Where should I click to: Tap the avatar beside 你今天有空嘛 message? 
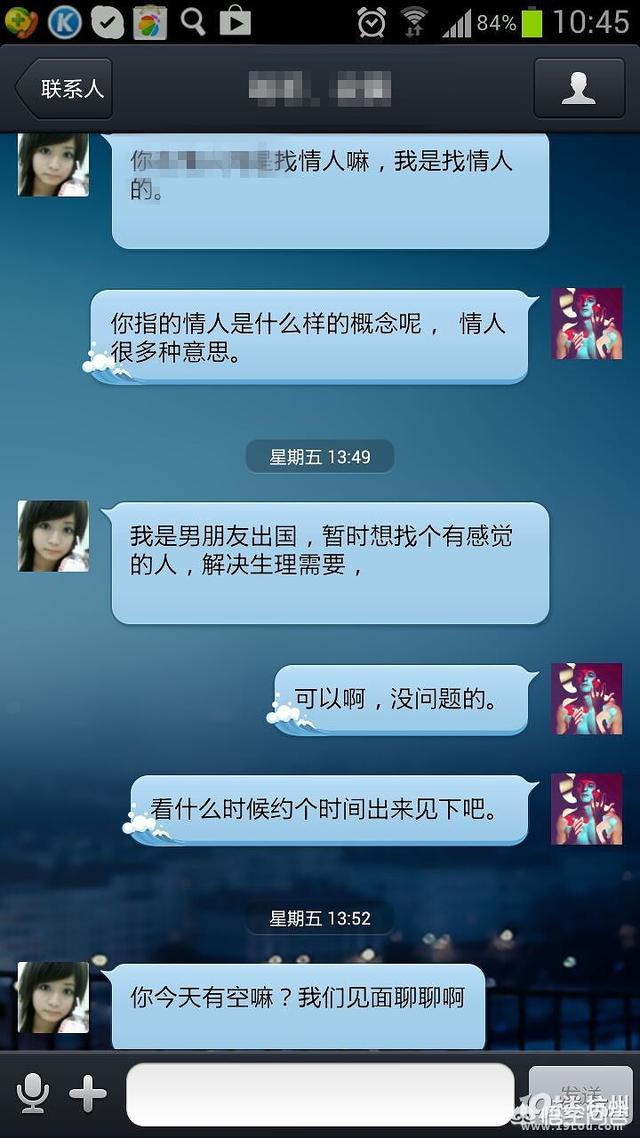53,997
